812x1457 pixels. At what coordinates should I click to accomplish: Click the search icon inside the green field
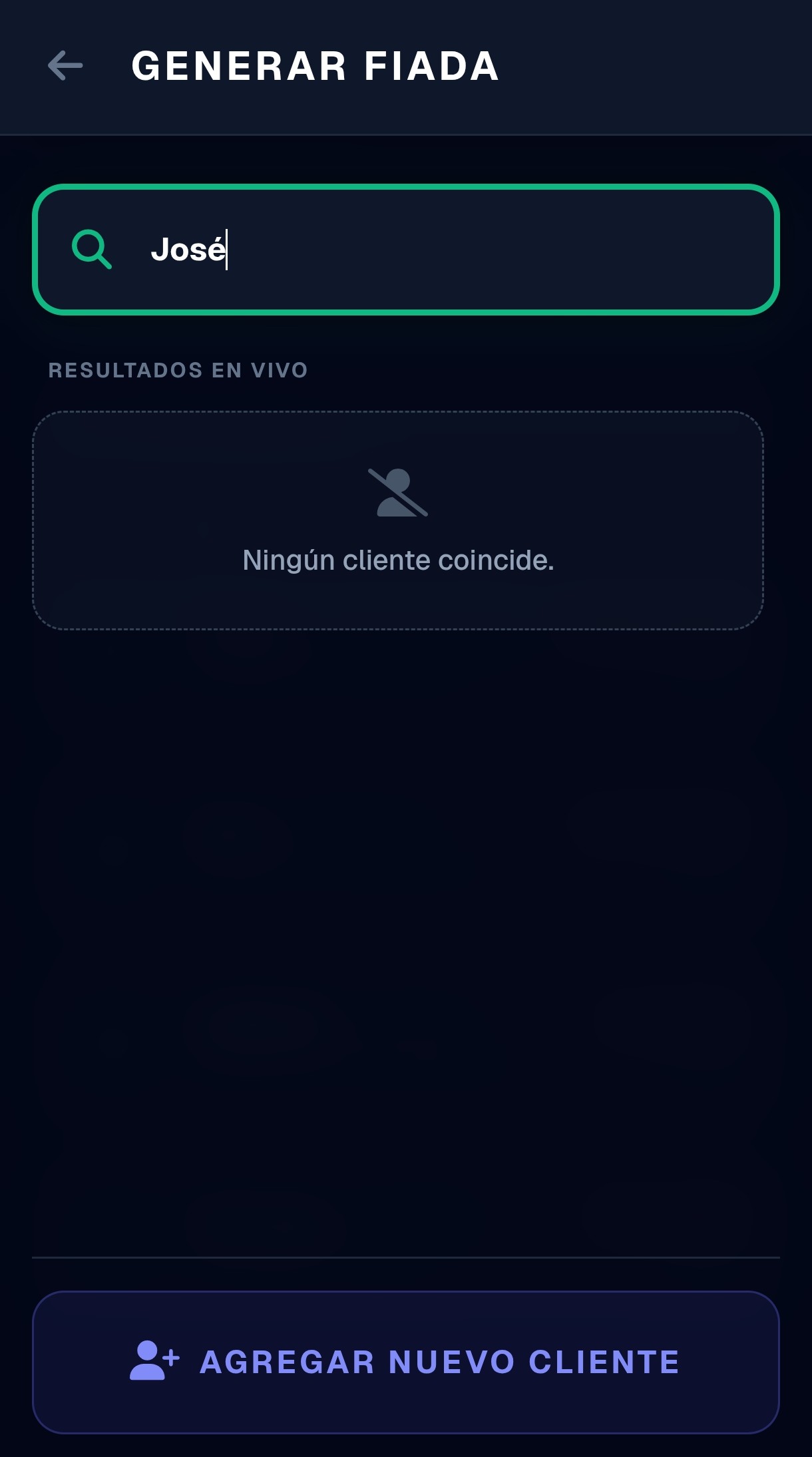(x=92, y=249)
